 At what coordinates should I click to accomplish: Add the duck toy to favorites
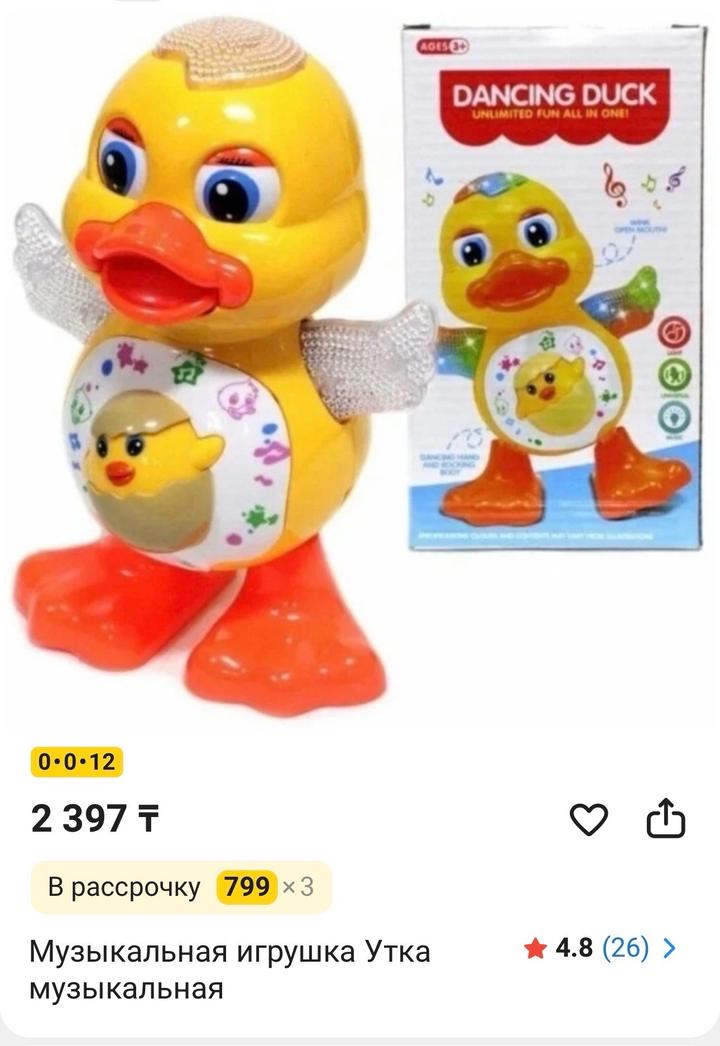589,820
